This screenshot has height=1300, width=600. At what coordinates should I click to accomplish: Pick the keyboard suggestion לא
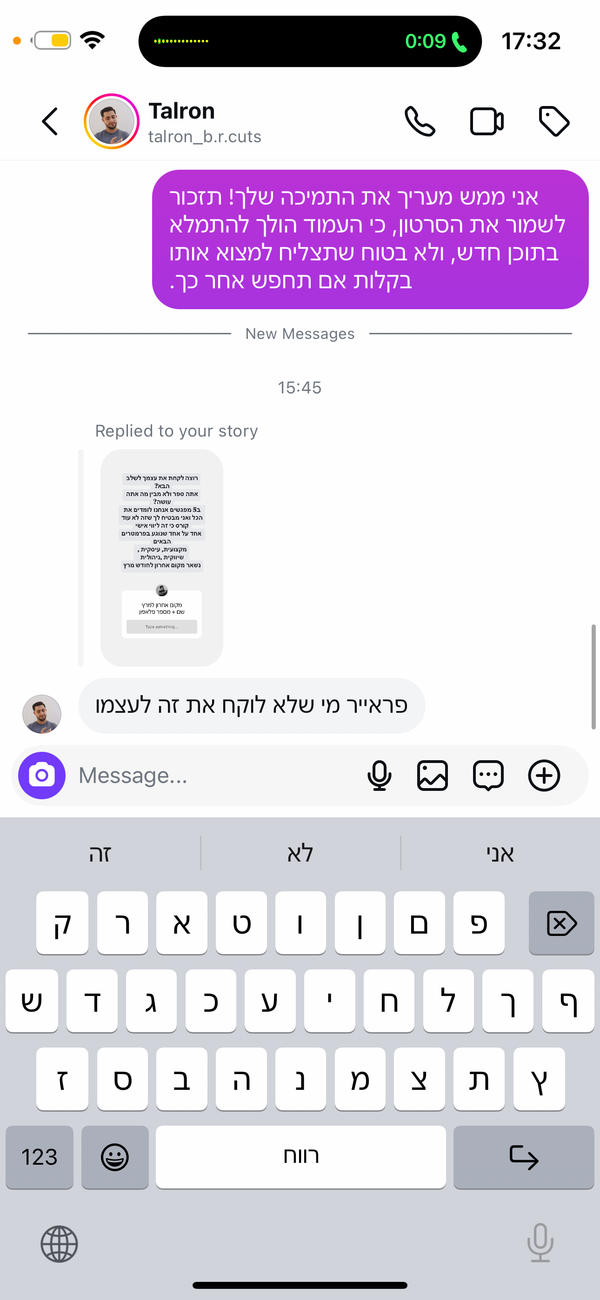coord(300,853)
